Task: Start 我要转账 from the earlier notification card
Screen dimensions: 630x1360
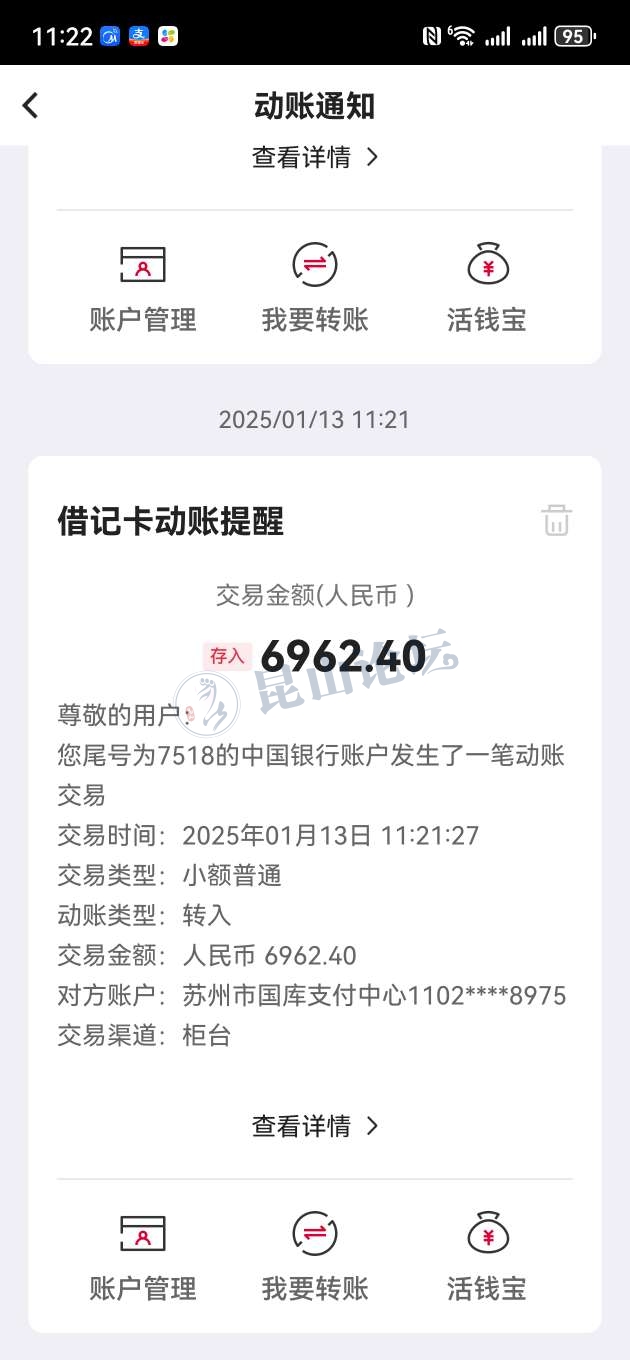Action: (x=315, y=288)
